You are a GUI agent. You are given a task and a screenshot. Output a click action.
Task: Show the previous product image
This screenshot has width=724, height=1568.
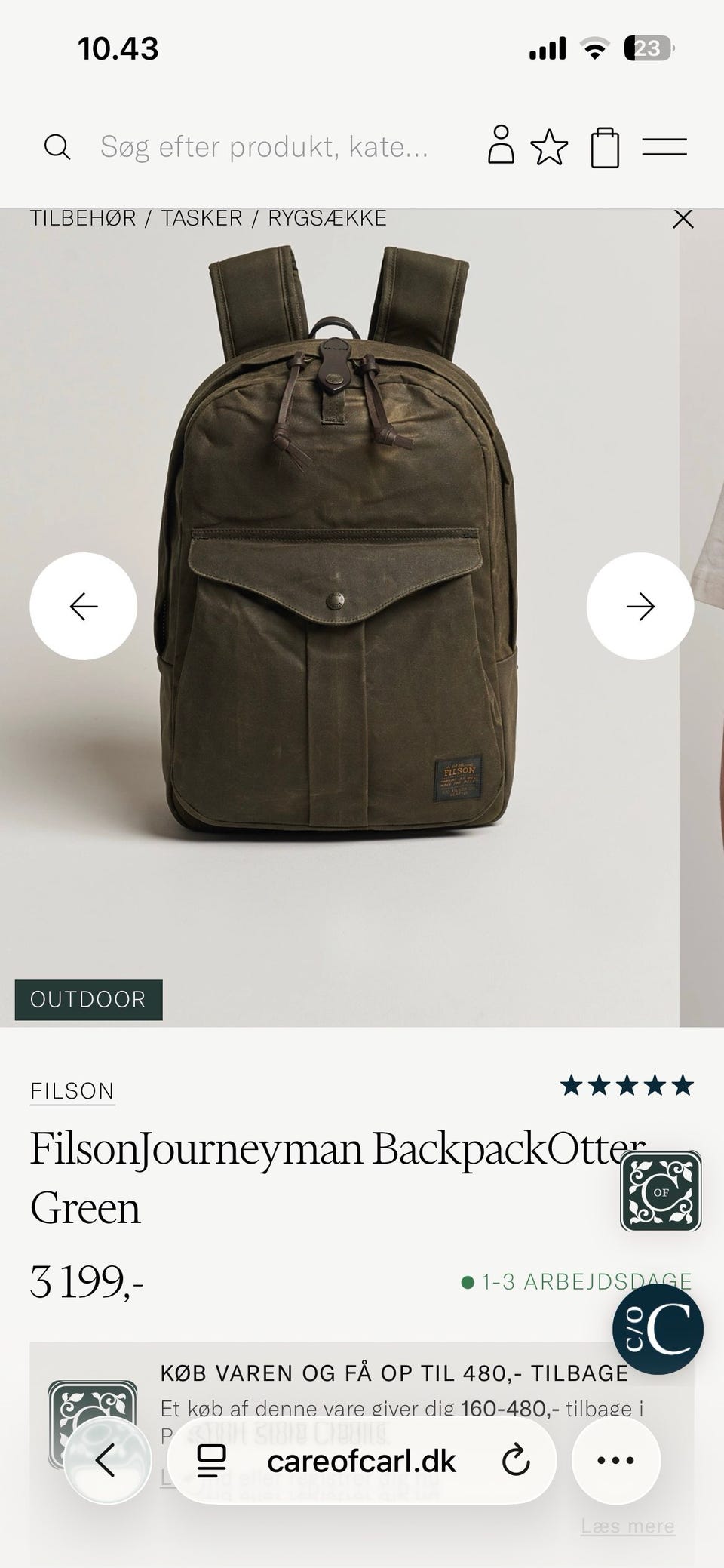[84, 606]
